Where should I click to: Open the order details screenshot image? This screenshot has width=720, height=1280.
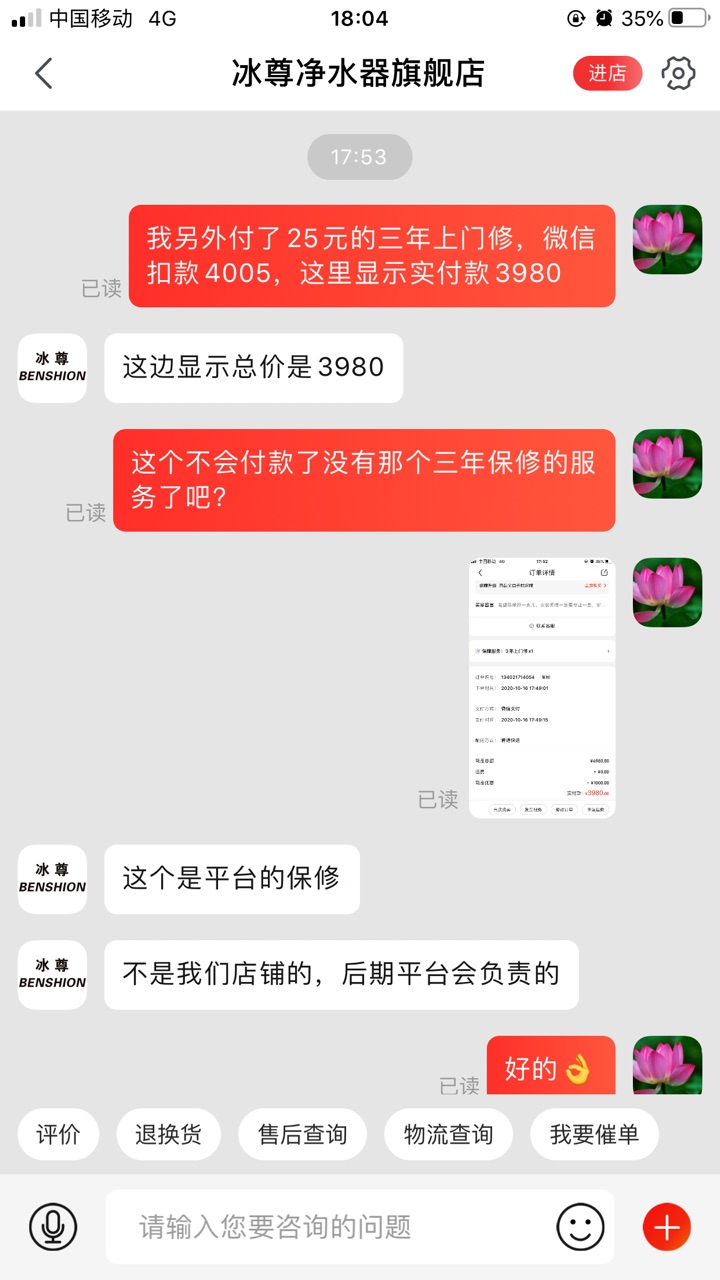coord(542,688)
